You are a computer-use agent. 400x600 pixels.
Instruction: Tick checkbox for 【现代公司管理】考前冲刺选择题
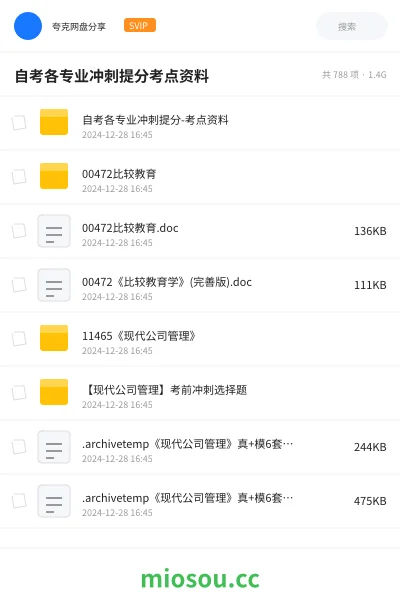coord(19,393)
